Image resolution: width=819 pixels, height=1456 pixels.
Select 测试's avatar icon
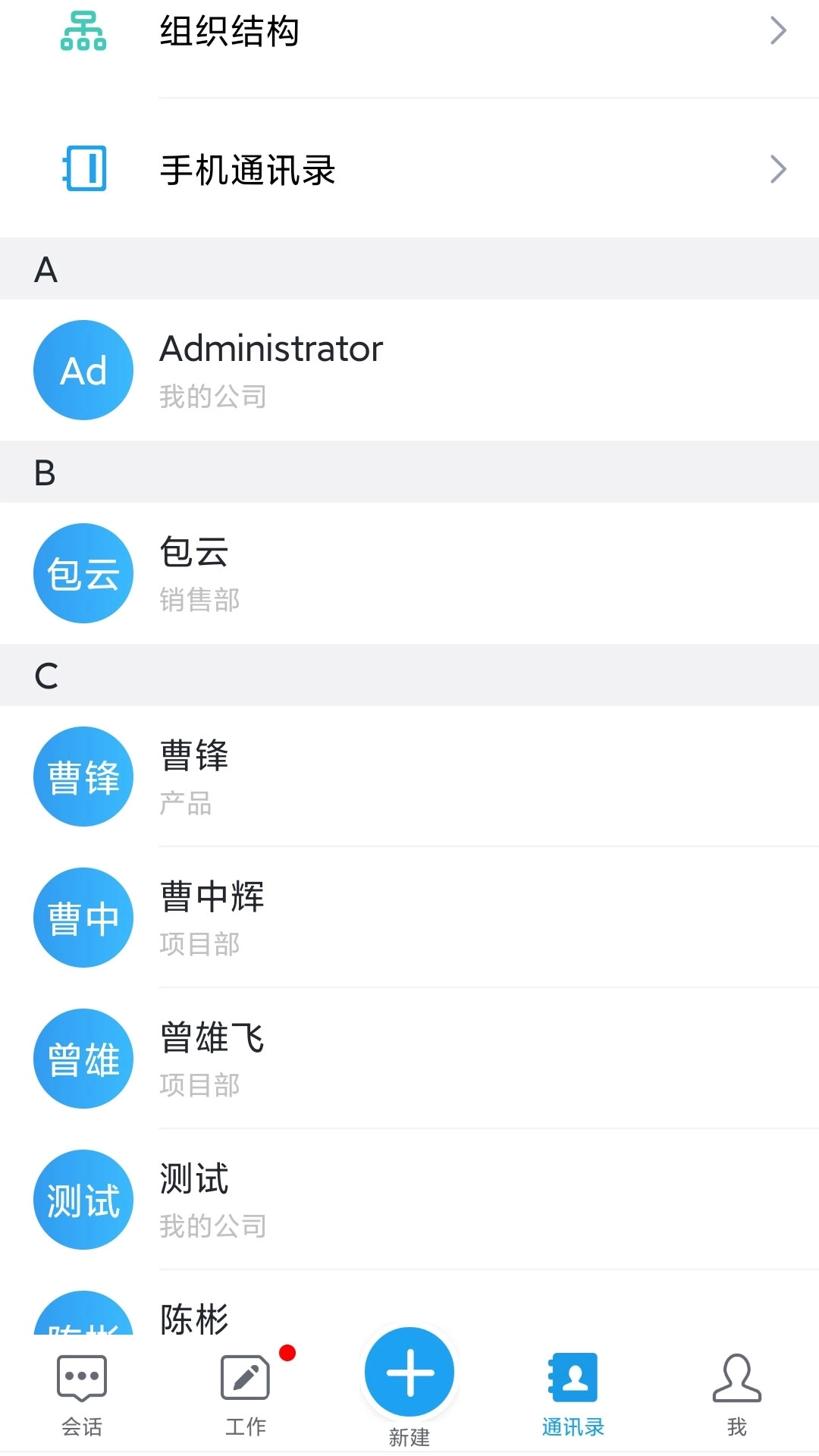[x=83, y=1200]
